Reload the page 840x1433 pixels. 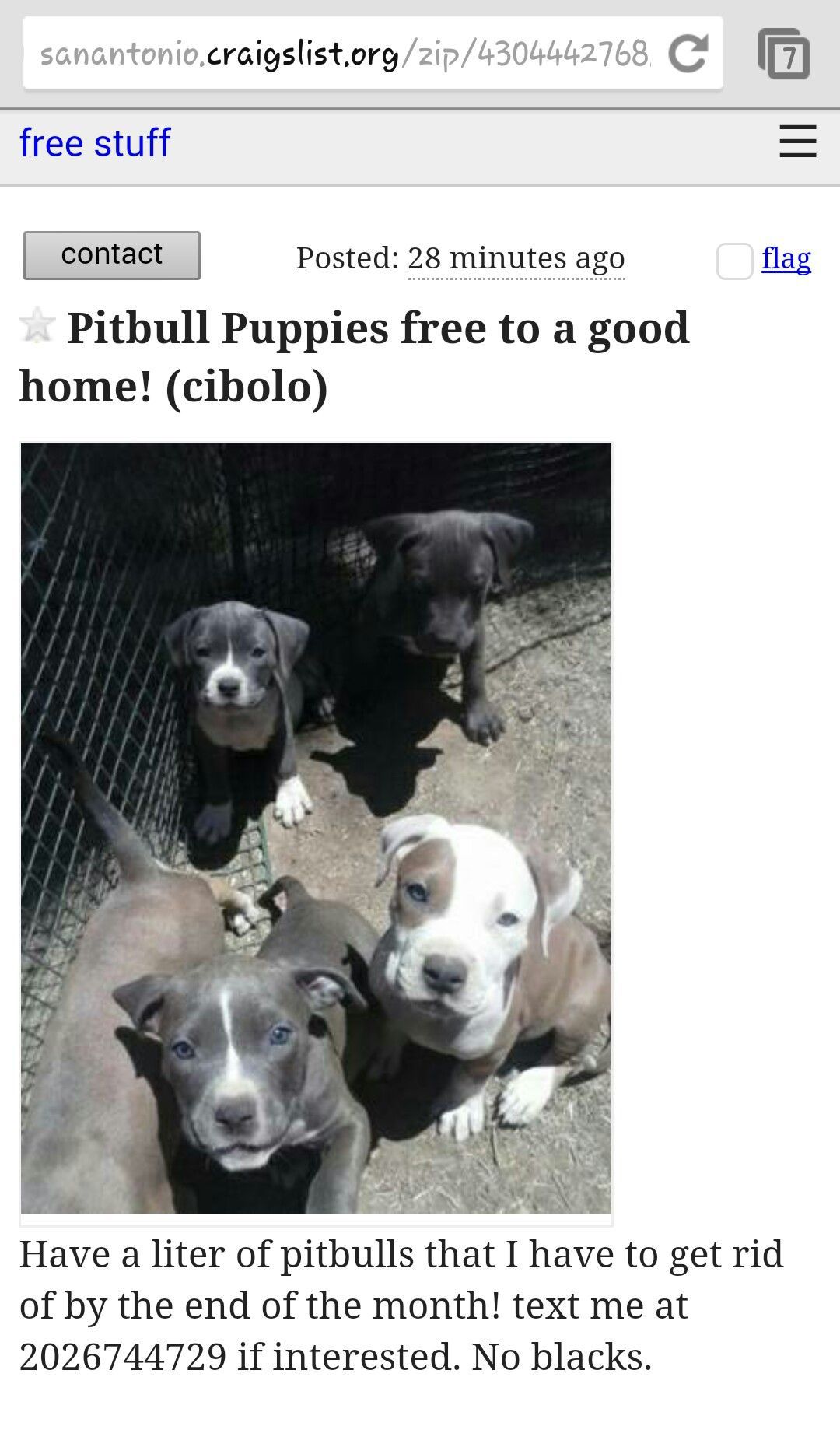(x=688, y=54)
